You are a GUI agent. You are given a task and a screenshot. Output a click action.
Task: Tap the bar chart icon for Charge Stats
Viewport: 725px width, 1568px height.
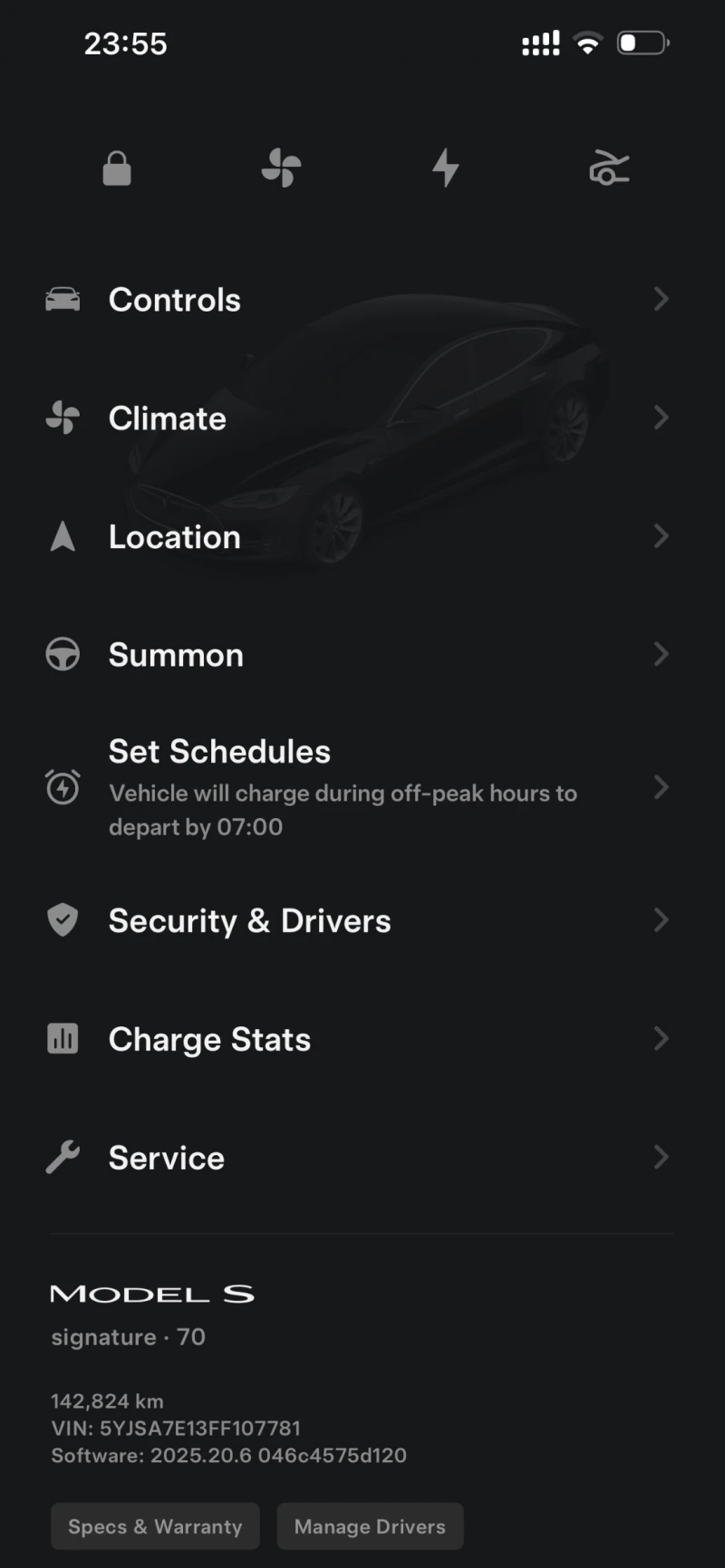(62, 1038)
